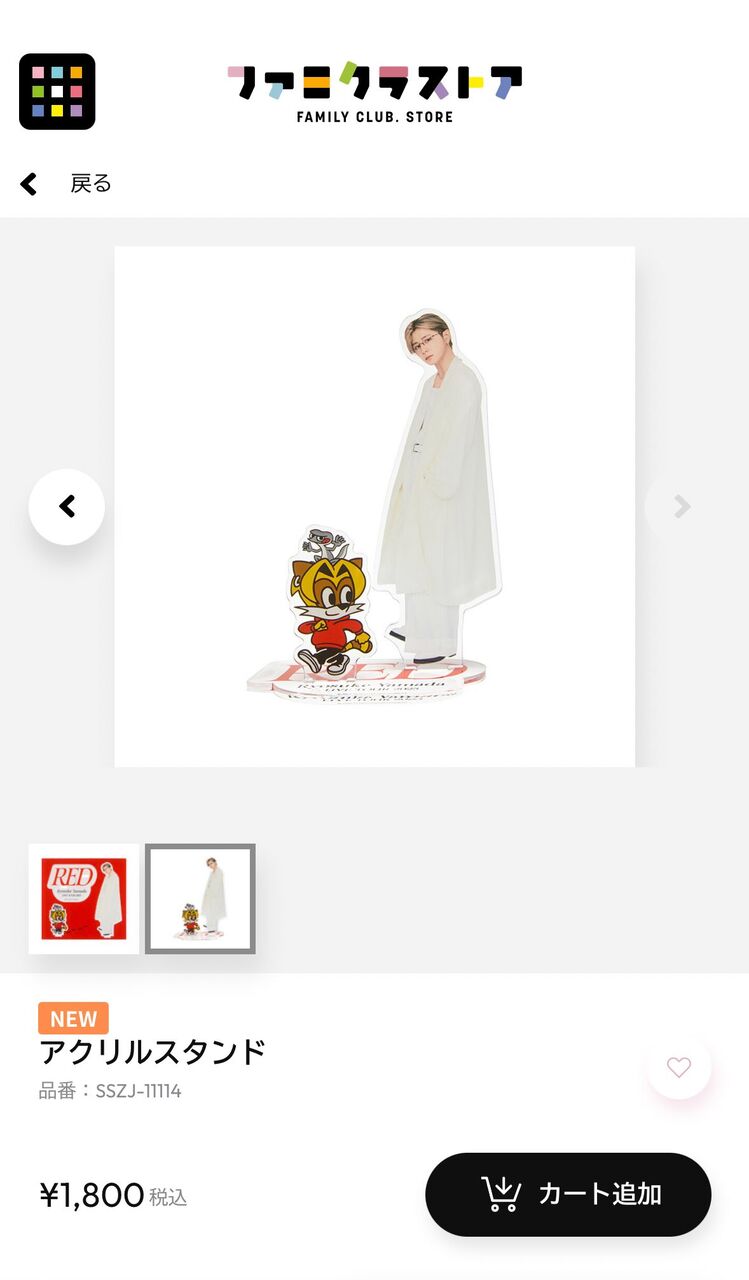Image resolution: width=749 pixels, height=1280 pixels.
Task: Toggle the wishlist heart for this product
Action: (x=679, y=1068)
